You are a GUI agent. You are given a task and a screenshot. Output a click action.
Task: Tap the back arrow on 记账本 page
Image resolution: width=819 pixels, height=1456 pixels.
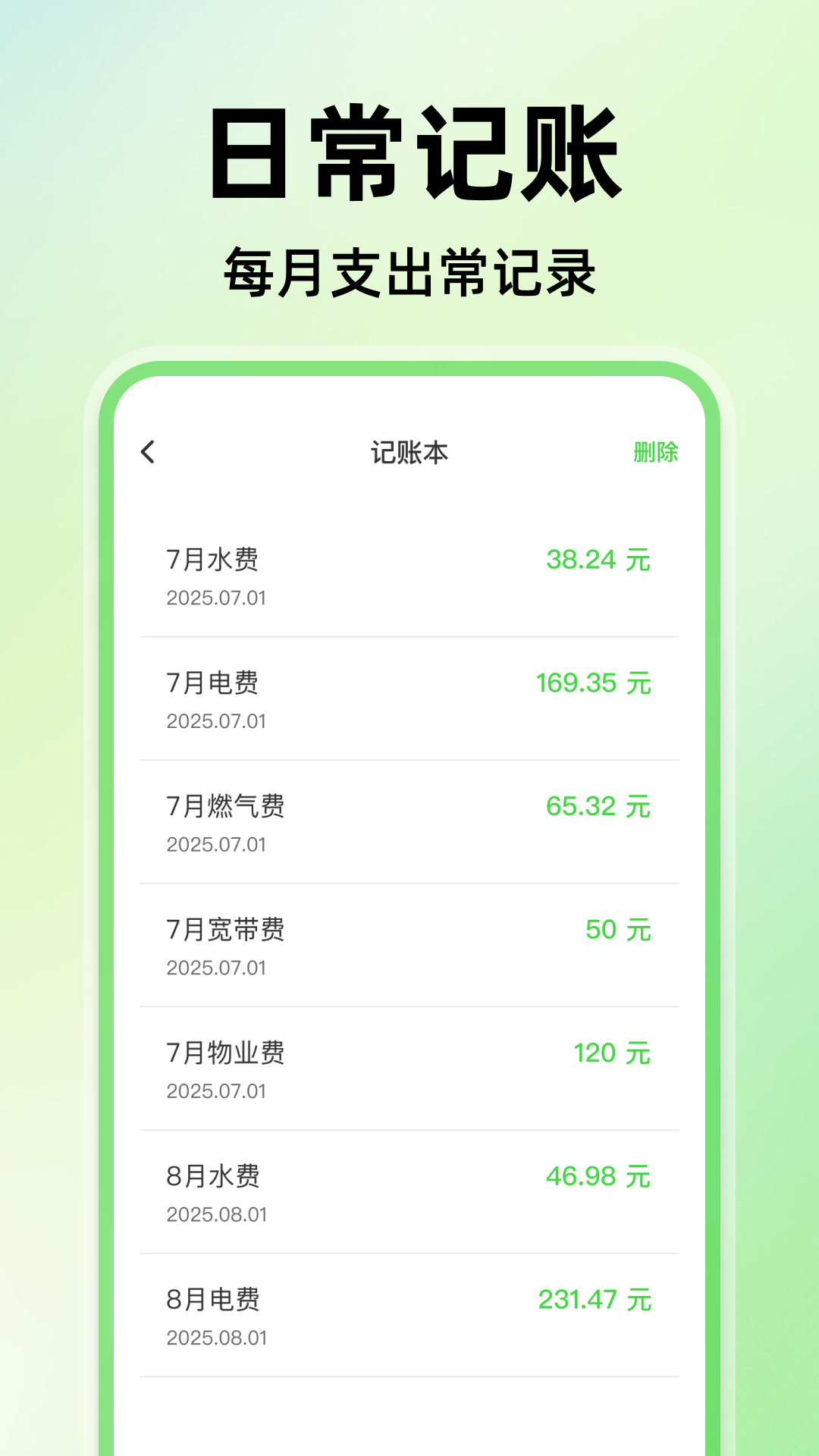click(147, 450)
